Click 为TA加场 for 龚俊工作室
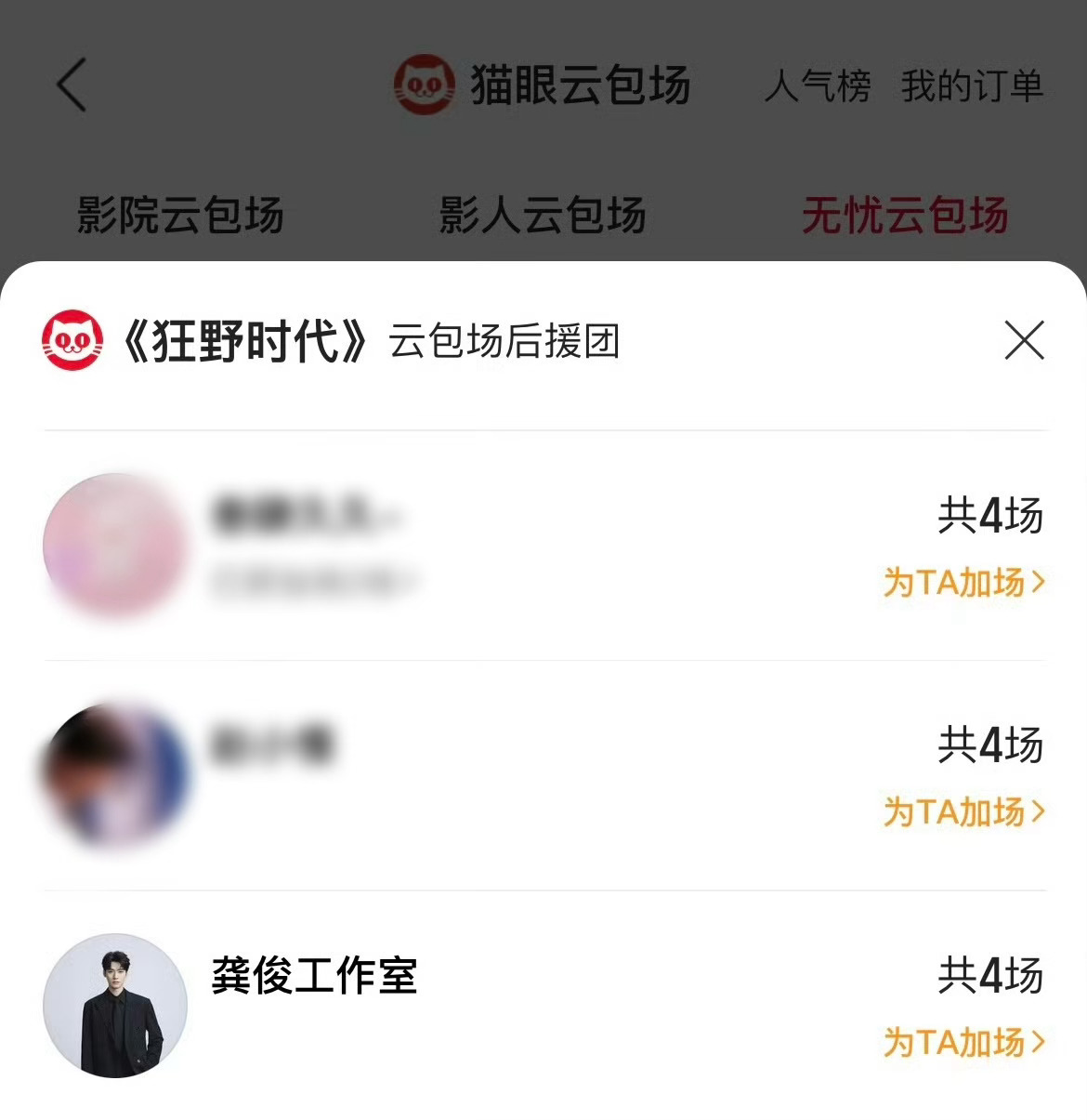This screenshot has height=1120, width=1087. tap(955, 1043)
